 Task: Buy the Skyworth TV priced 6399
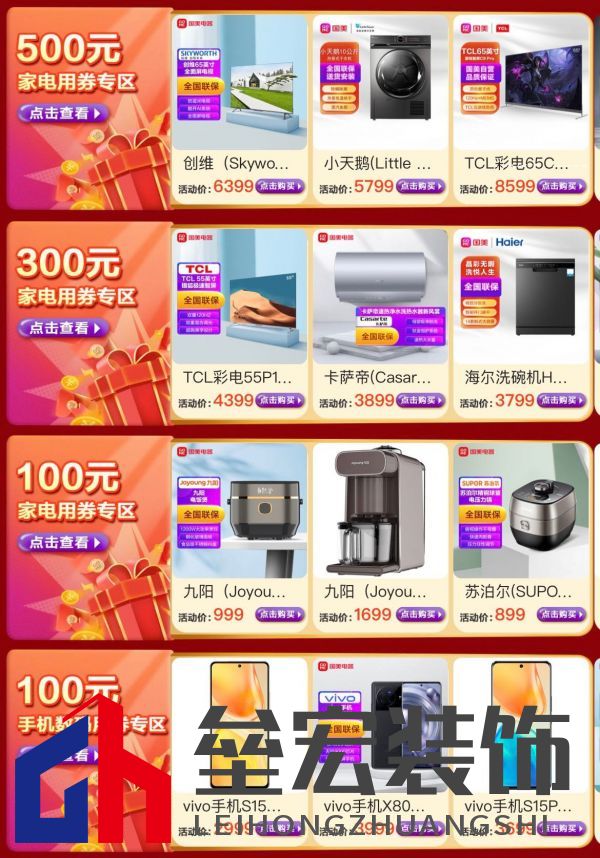(280, 186)
